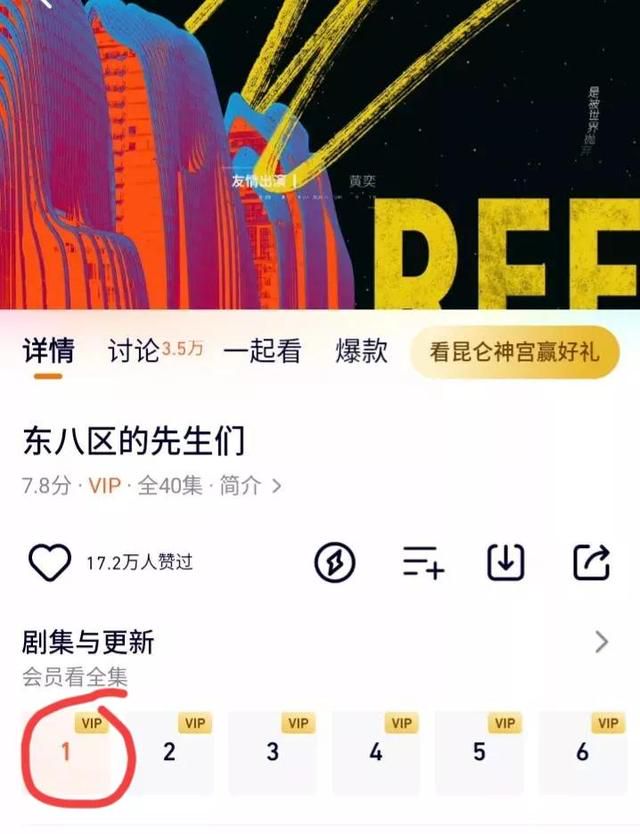Screen dimensions: 640x834
Task: Select episode 4
Action: (375, 752)
